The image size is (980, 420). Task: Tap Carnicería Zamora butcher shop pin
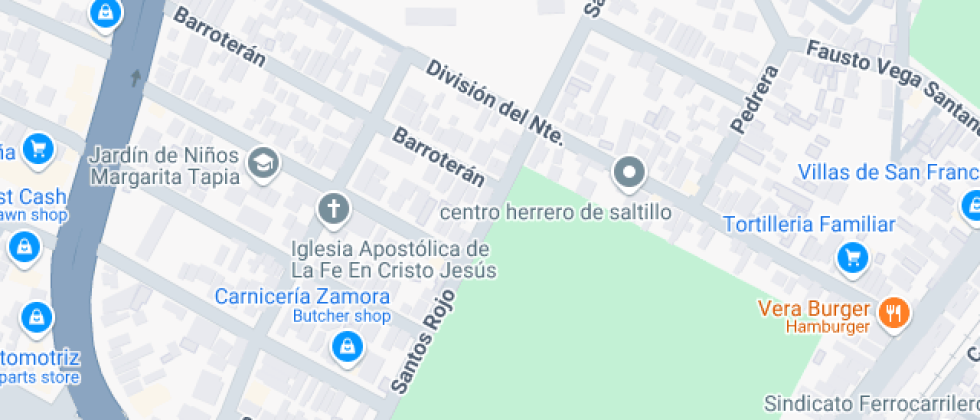(x=346, y=346)
